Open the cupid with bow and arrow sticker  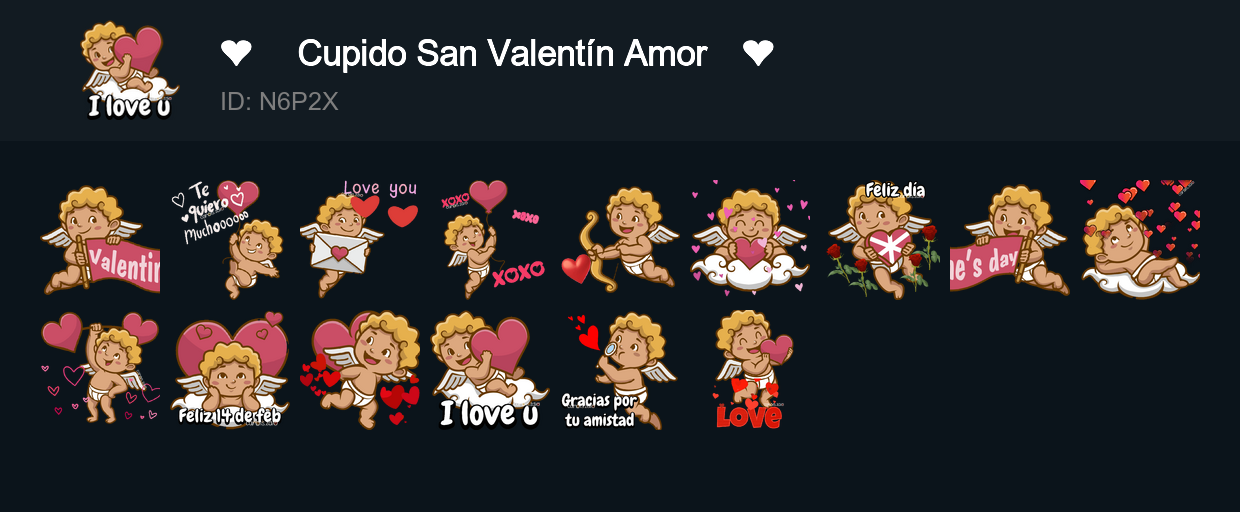click(620, 240)
